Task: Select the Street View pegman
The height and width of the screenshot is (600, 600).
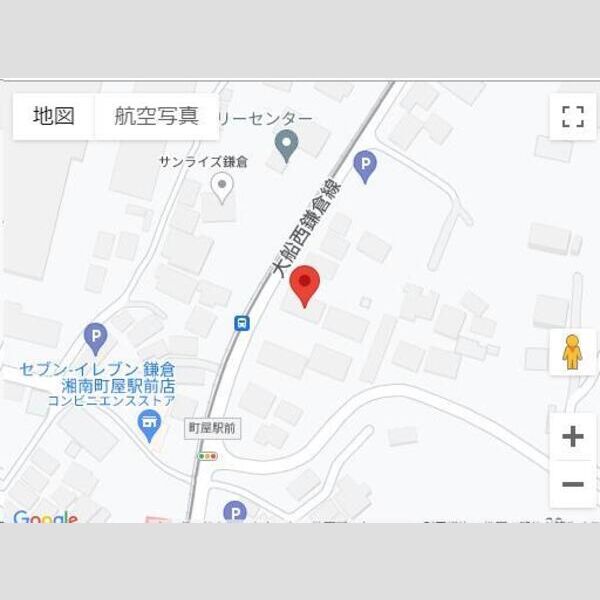Action: click(572, 352)
